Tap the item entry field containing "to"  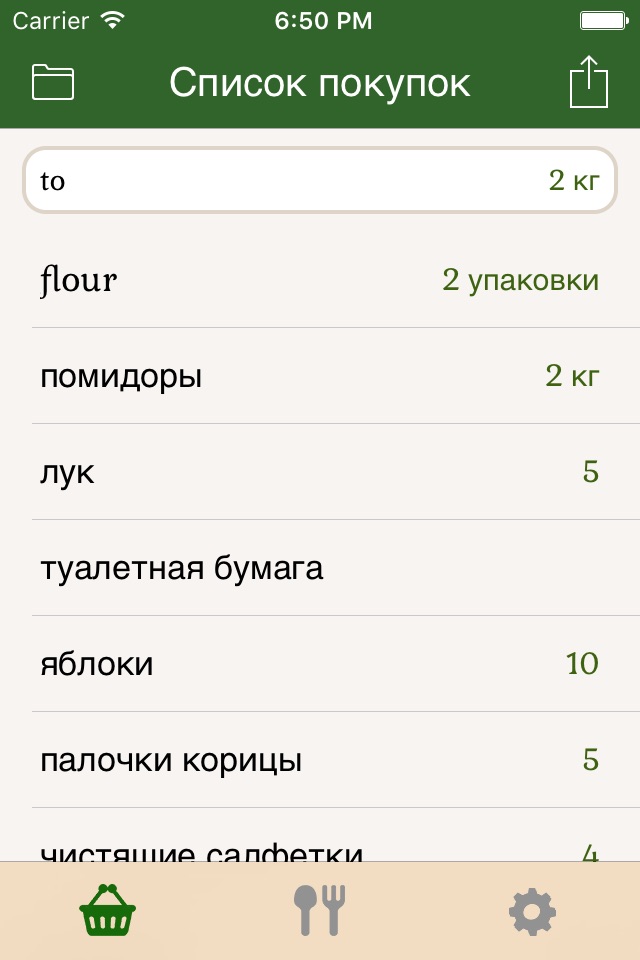[x=290, y=181]
